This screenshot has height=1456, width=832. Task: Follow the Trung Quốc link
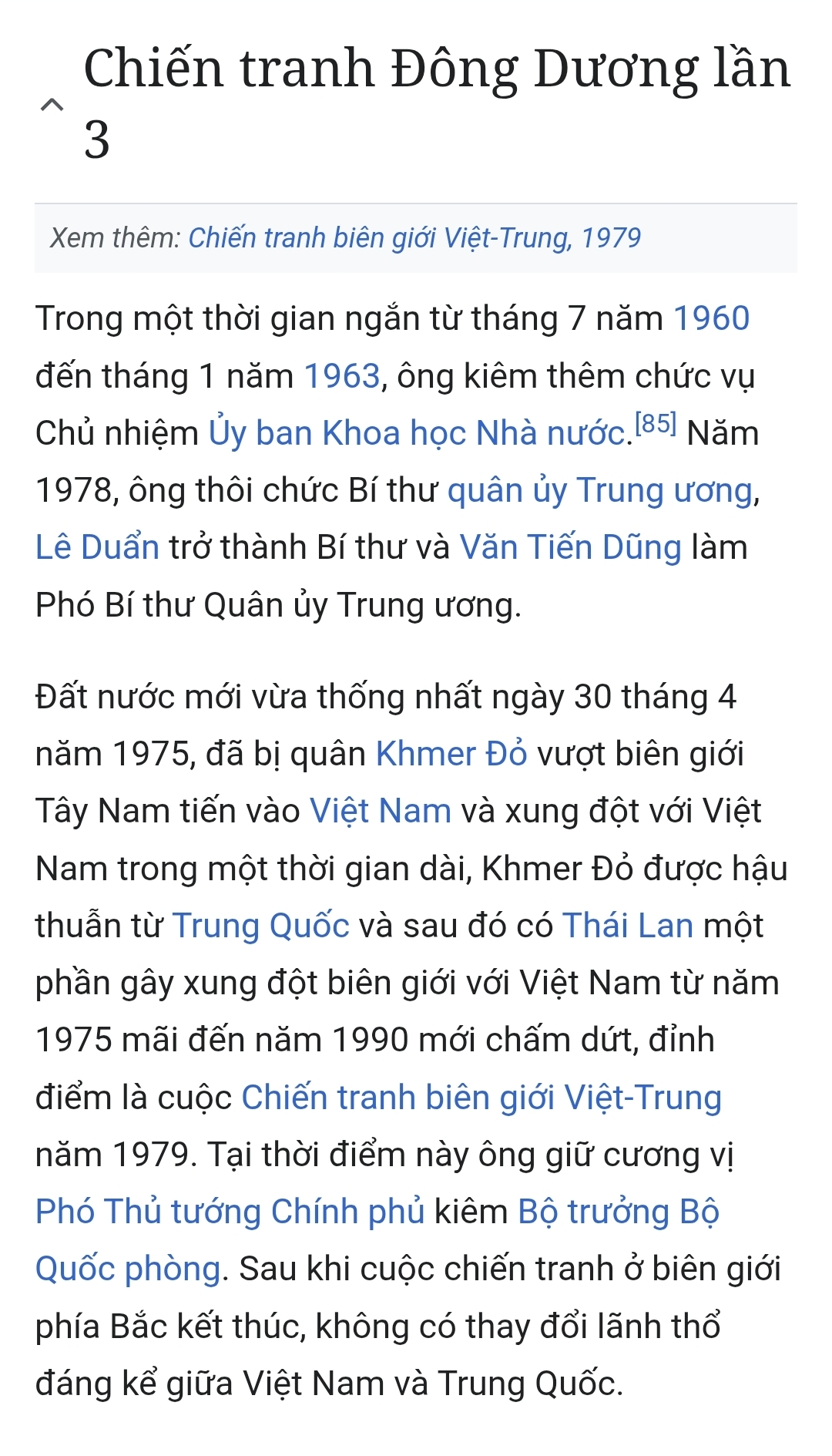point(261,926)
